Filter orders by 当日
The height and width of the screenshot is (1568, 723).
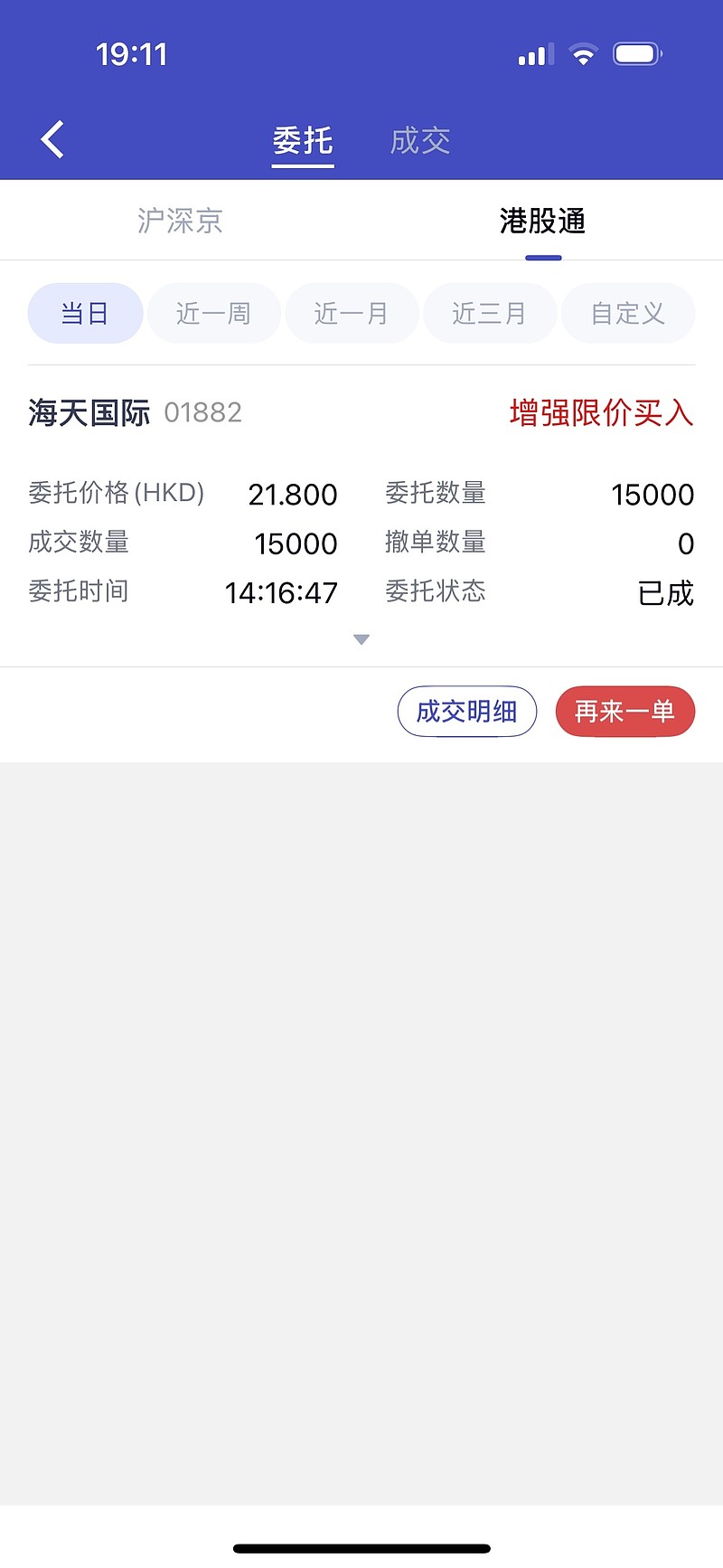click(85, 314)
